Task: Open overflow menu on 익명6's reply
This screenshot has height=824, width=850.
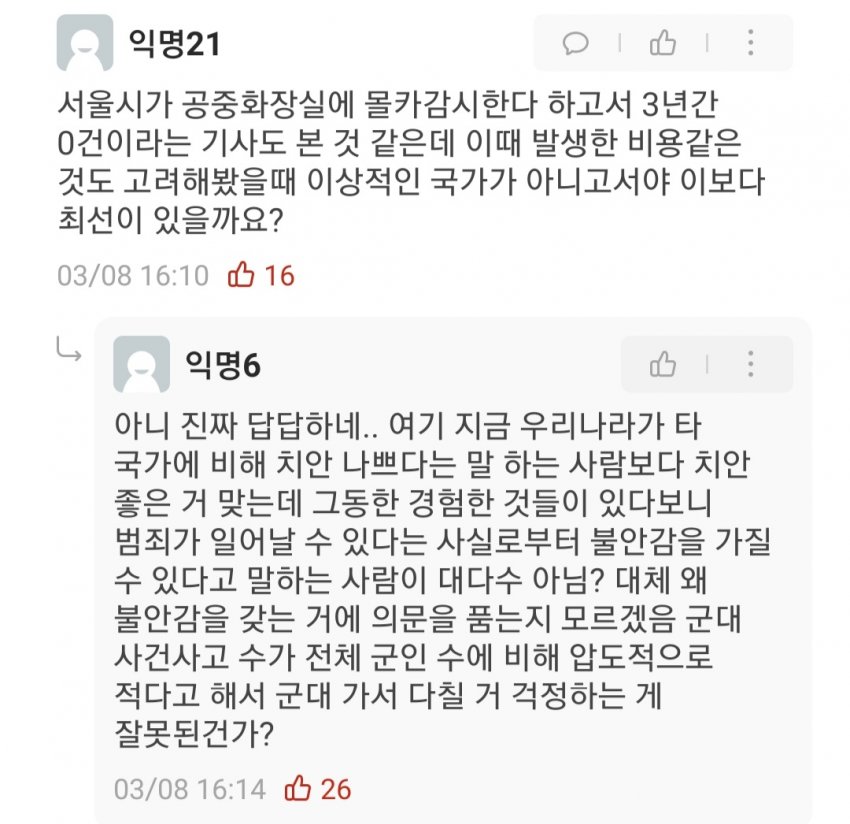Action: (x=750, y=364)
